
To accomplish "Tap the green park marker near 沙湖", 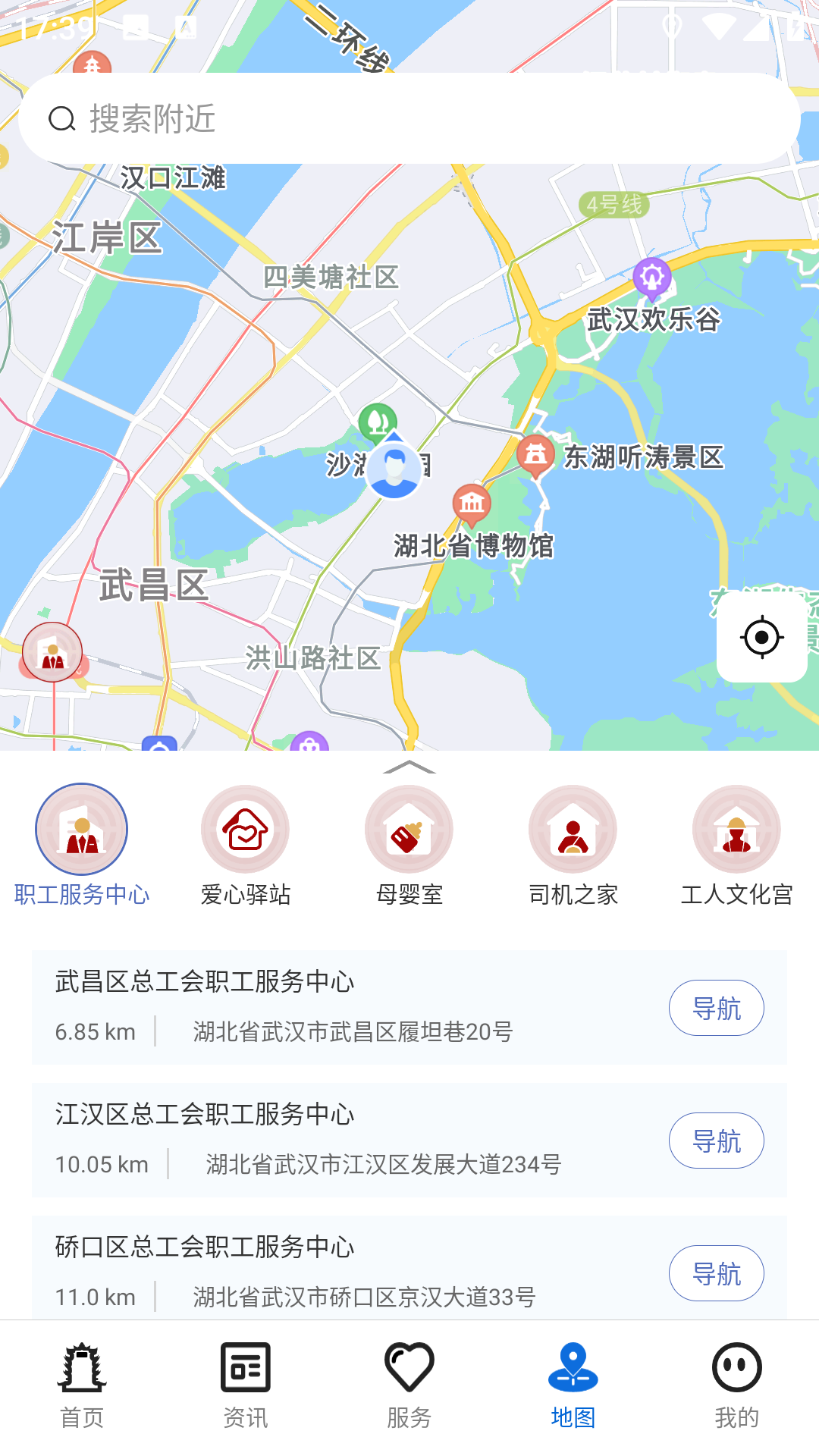I will pyautogui.click(x=380, y=422).
